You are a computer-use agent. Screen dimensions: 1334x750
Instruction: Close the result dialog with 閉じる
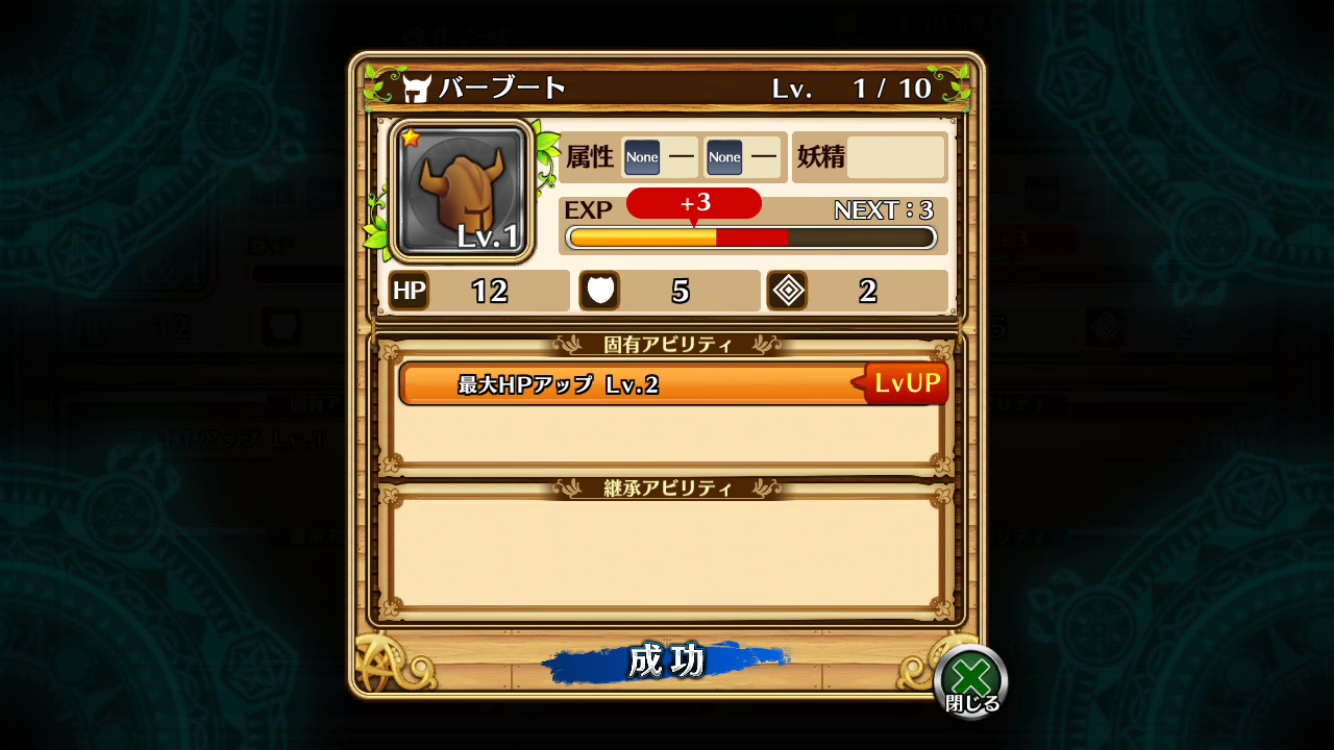coord(970,682)
